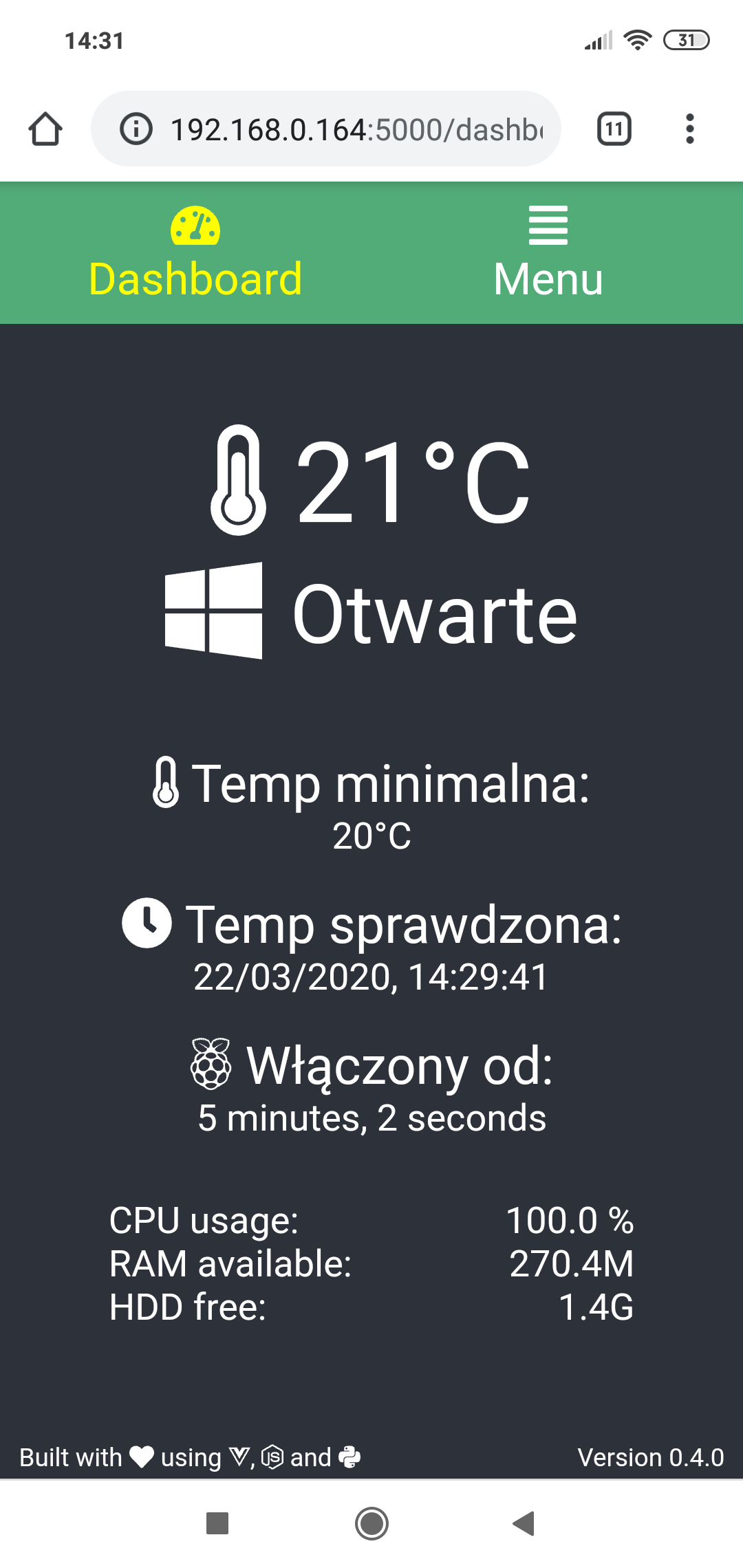This screenshot has width=743, height=1568.
Task: View site info for this page
Action: point(136,129)
